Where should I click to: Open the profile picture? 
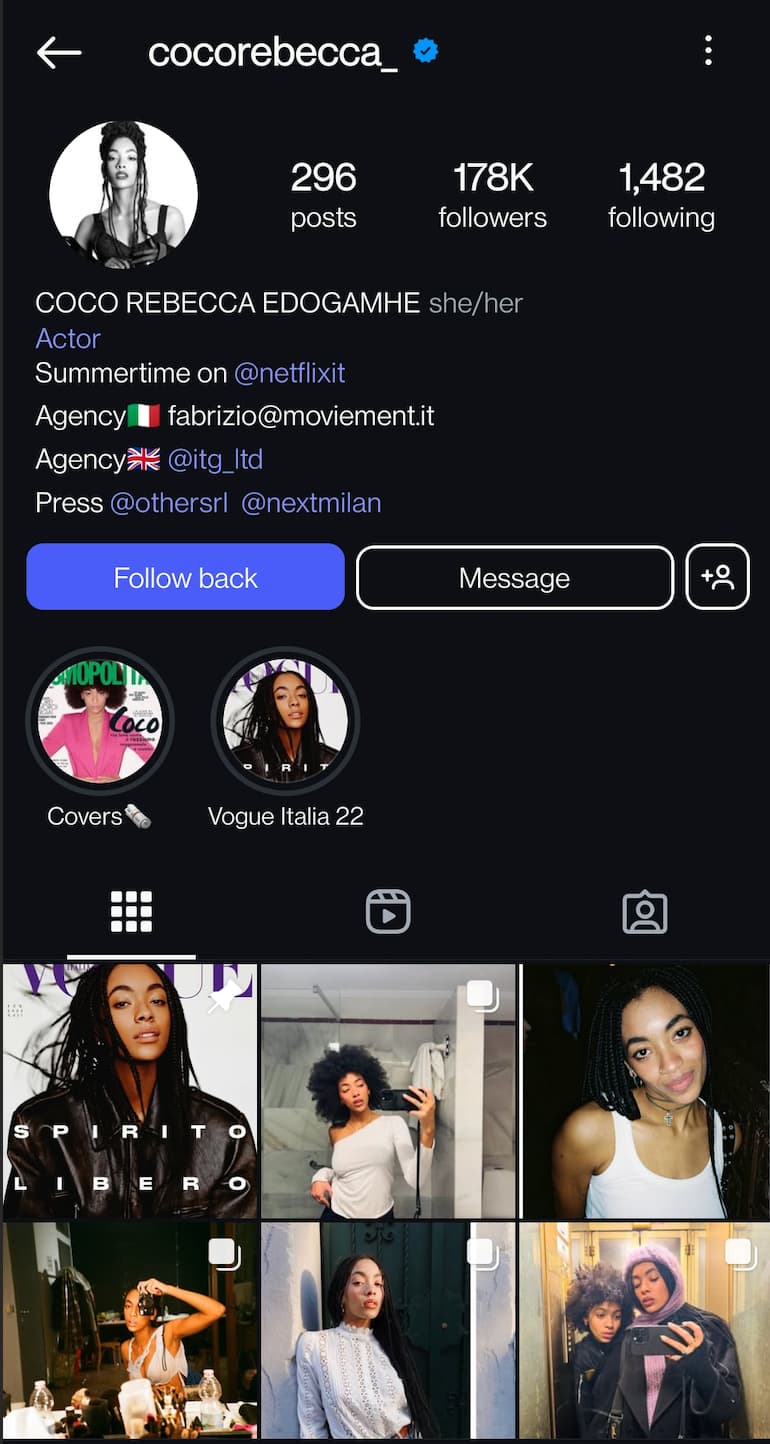pos(124,195)
